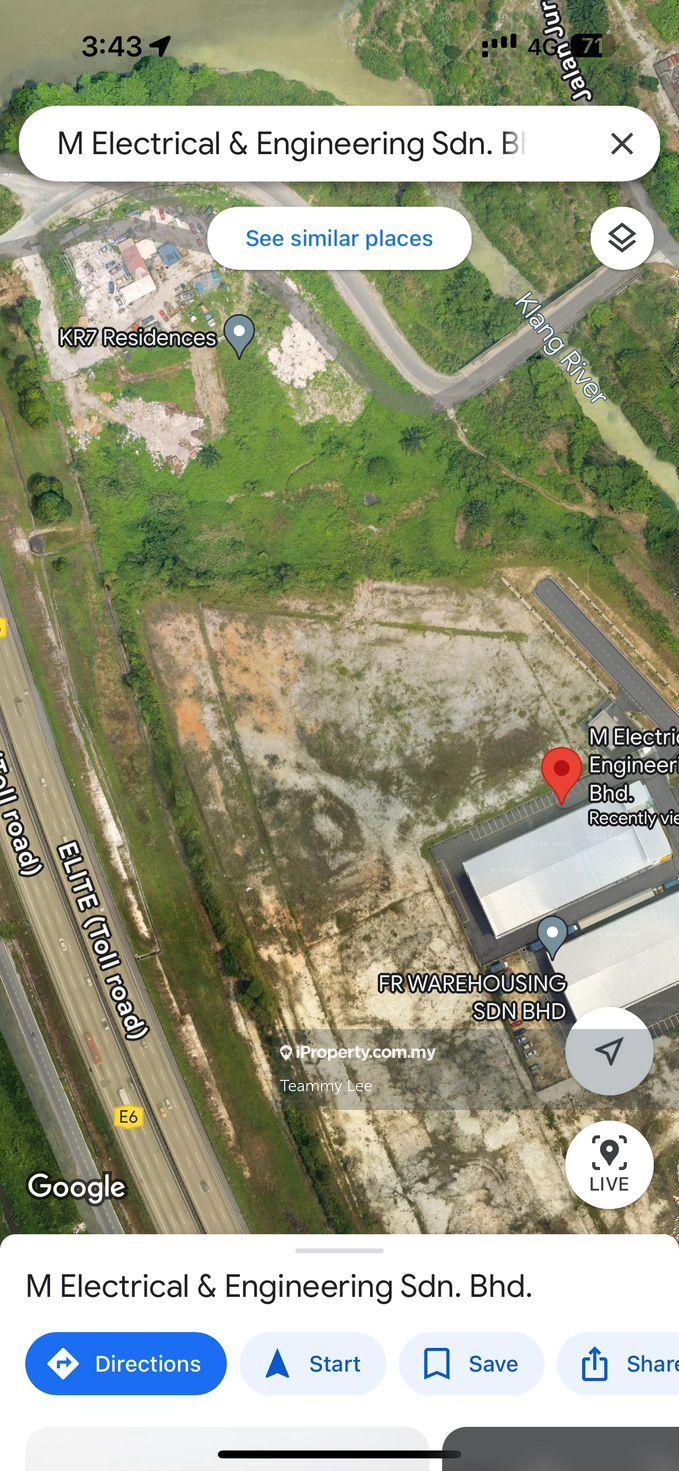Select the FR Warehousing Sdn Bhd pin
The height and width of the screenshot is (1471, 679).
click(552, 937)
